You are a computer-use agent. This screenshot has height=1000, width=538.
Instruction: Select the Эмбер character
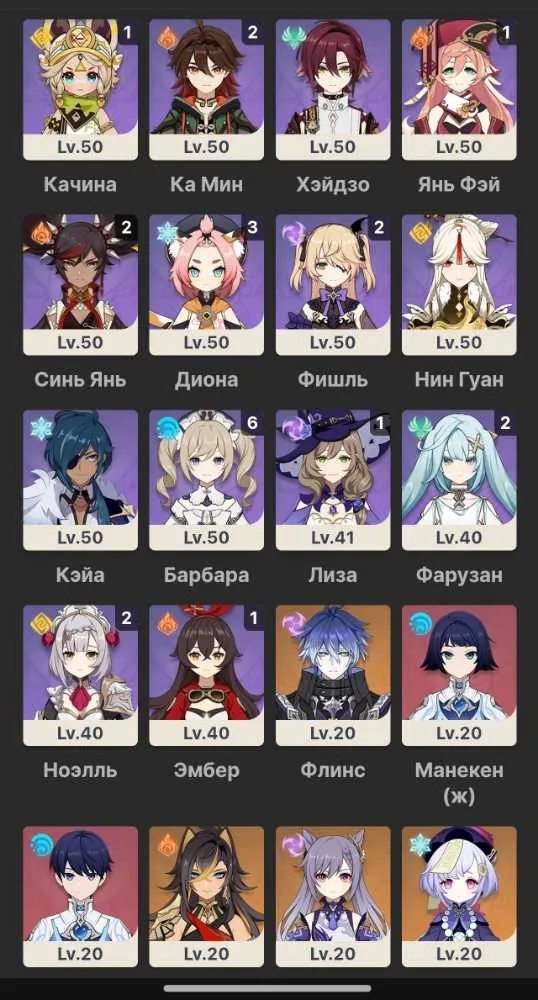(207, 675)
